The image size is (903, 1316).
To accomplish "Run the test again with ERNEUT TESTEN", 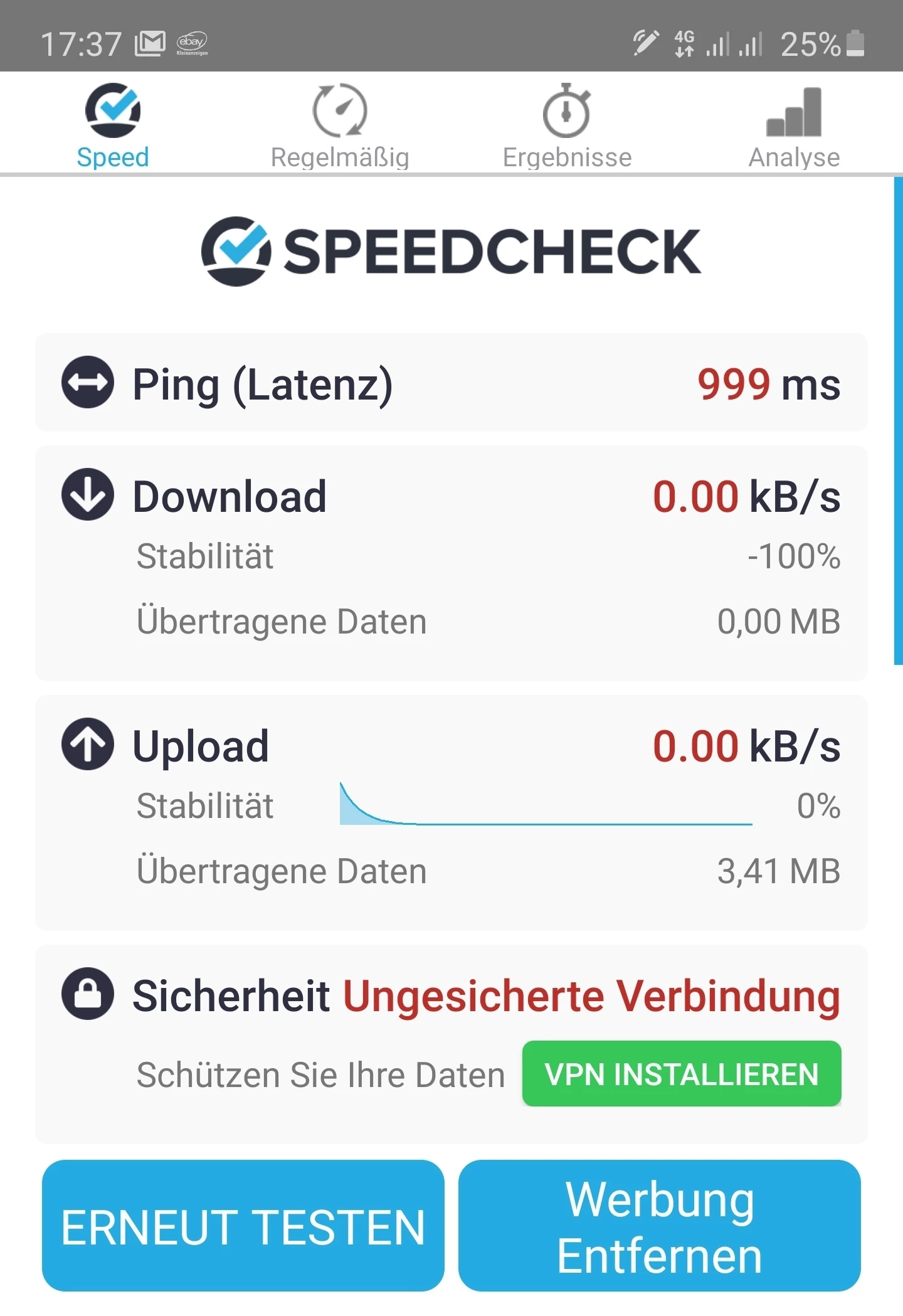I will point(243,1226).
